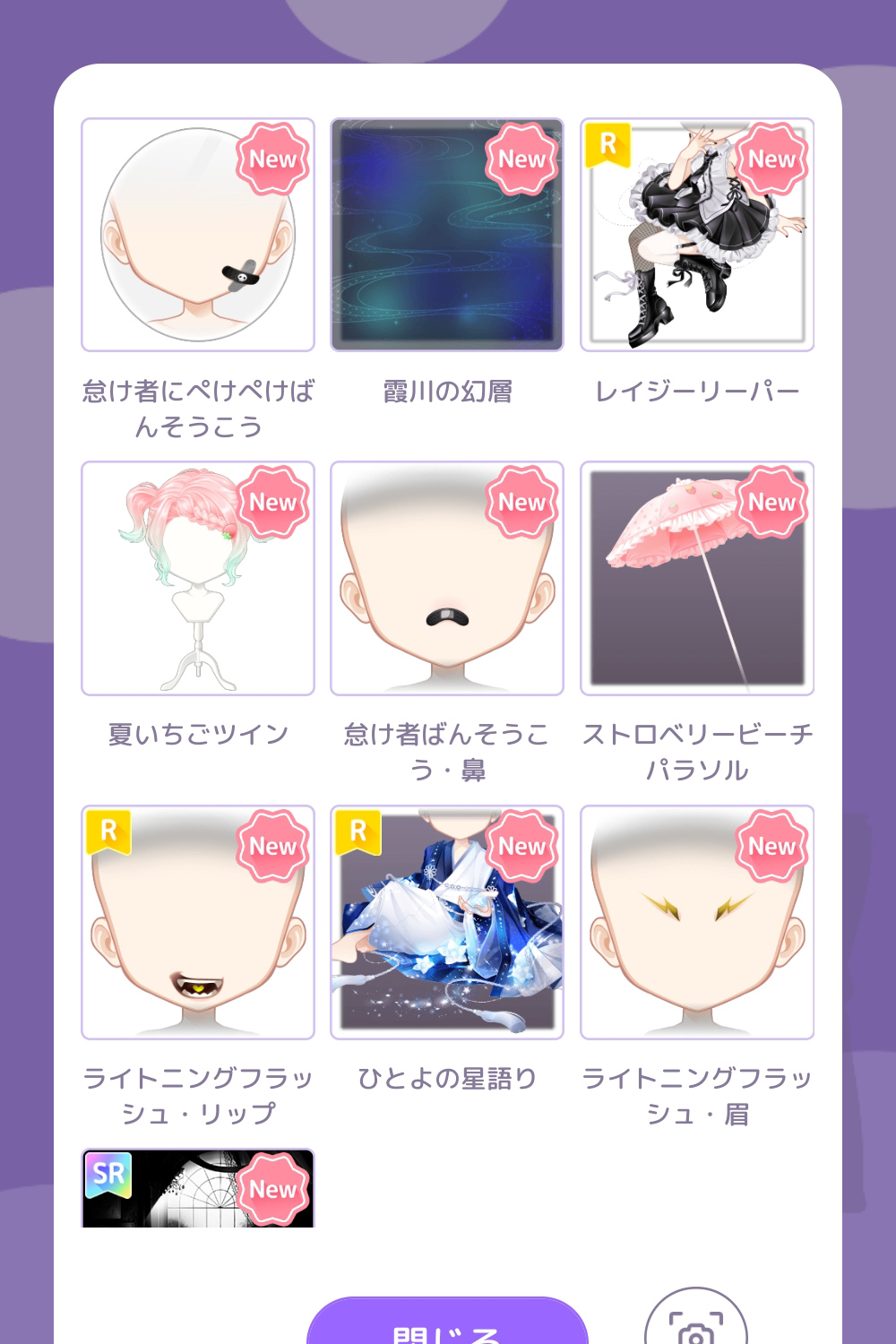
Task: Open the ライトニングフラッシュ・眉 item
Action: [x=696, y=922]
